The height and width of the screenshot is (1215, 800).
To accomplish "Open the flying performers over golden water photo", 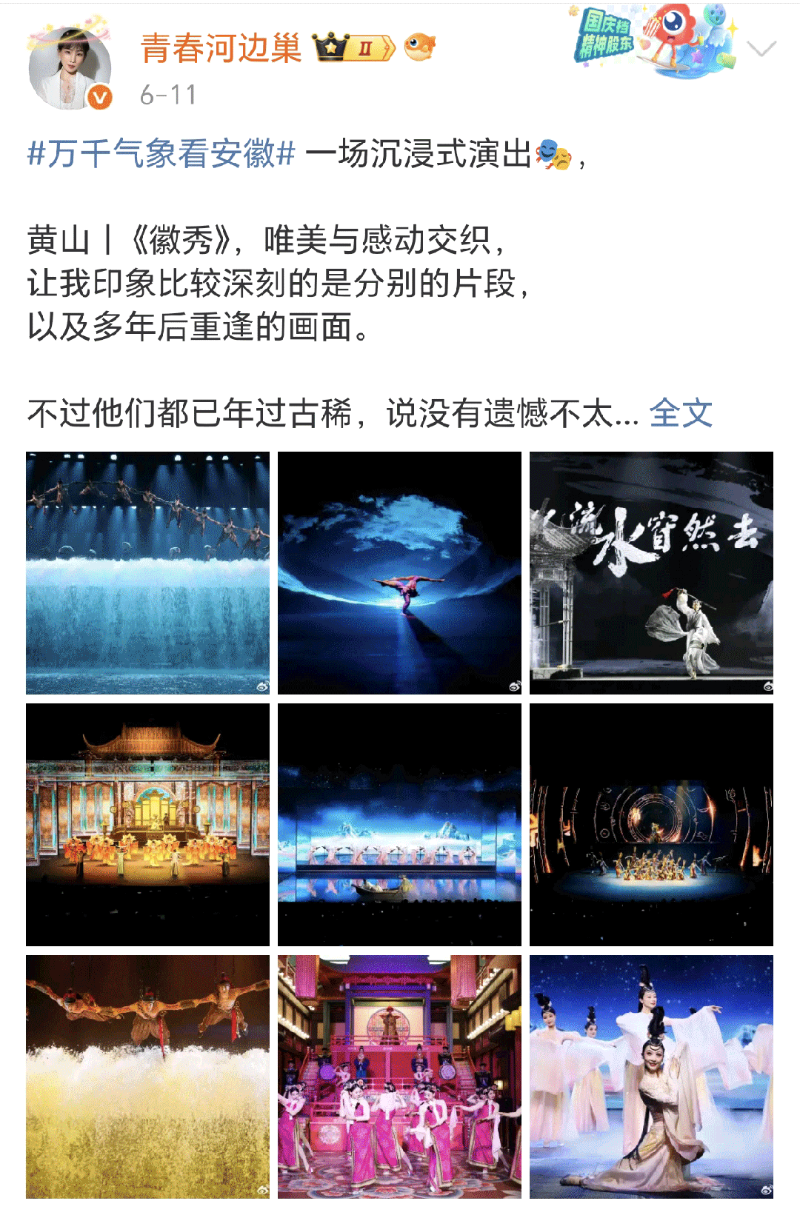I will 148,1076.
